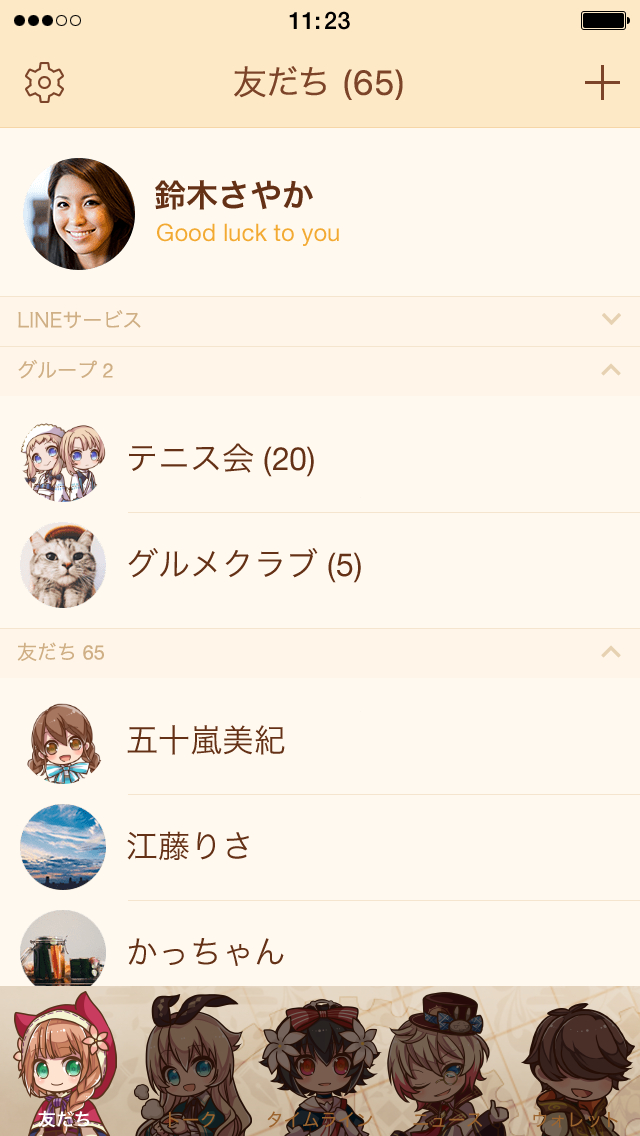Select friend かっちゃん

[x=205, y=951]
